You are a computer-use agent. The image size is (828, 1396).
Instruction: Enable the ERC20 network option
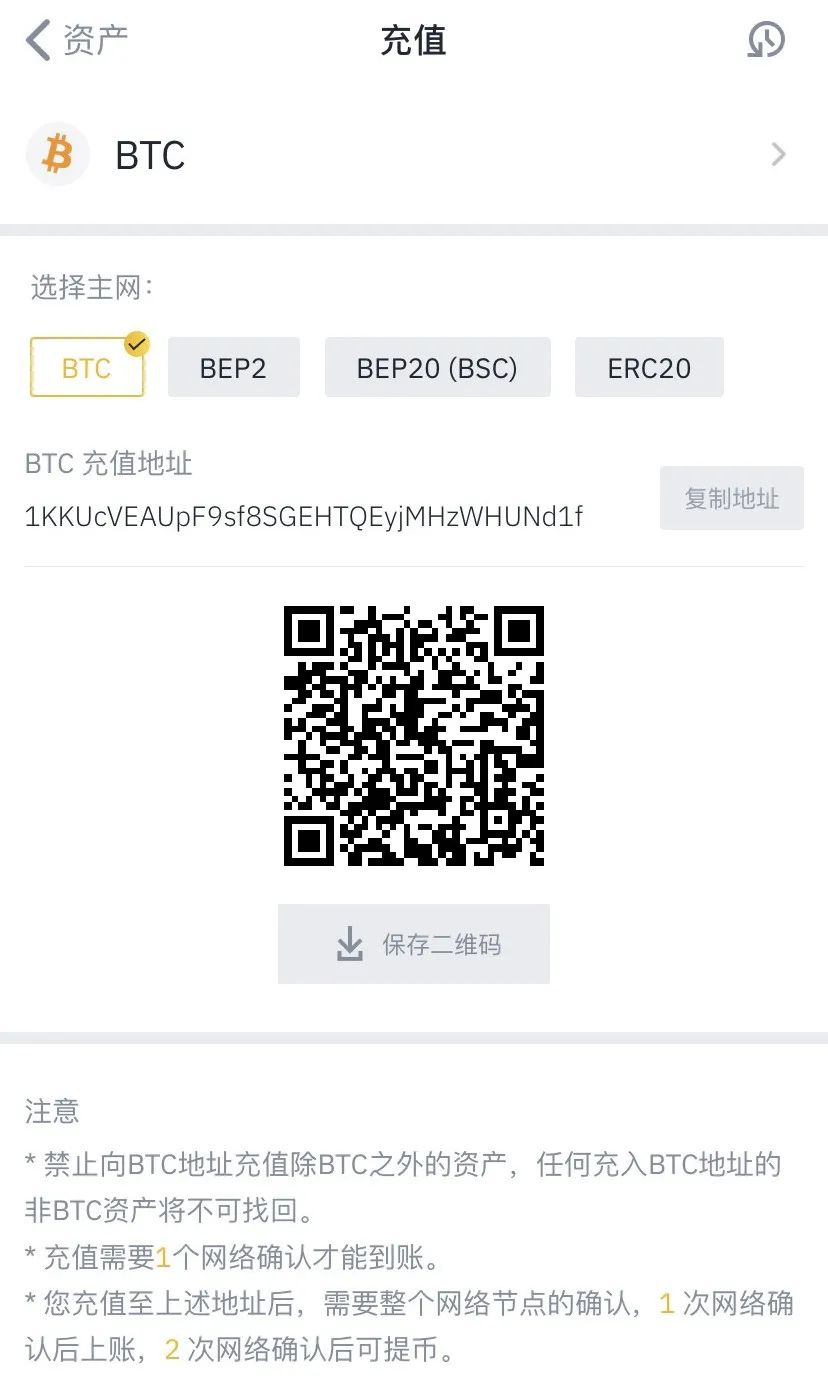[x=648, y=367]
